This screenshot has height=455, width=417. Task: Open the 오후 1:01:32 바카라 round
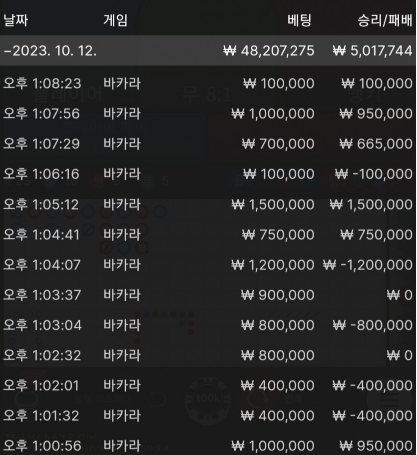click(x=208, y=416)
